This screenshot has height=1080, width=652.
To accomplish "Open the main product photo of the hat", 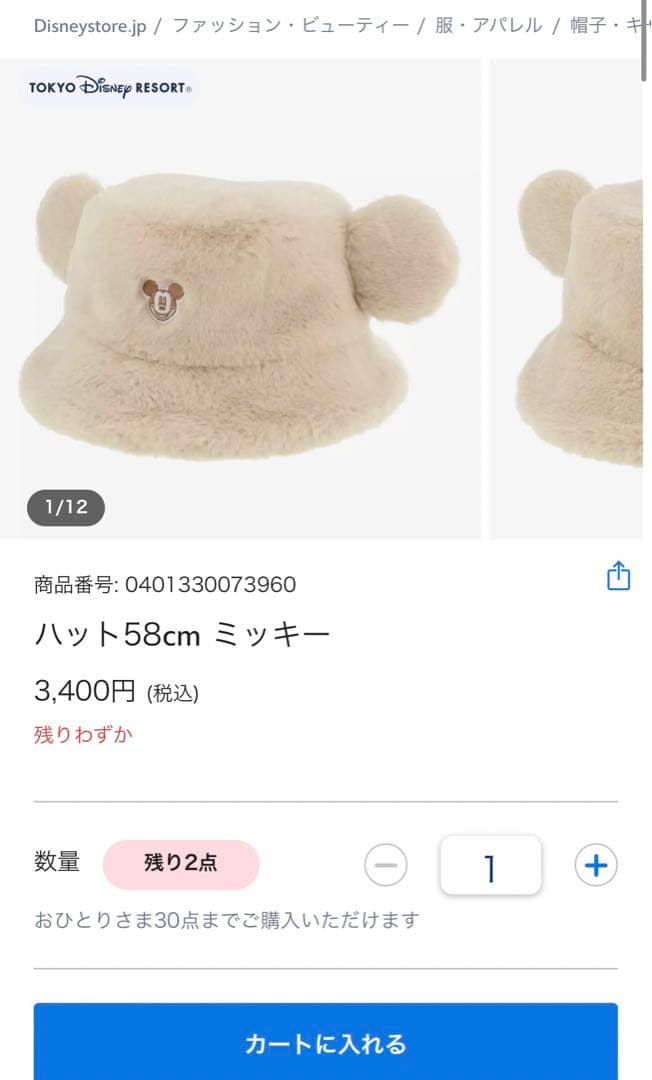I will 240,300.
